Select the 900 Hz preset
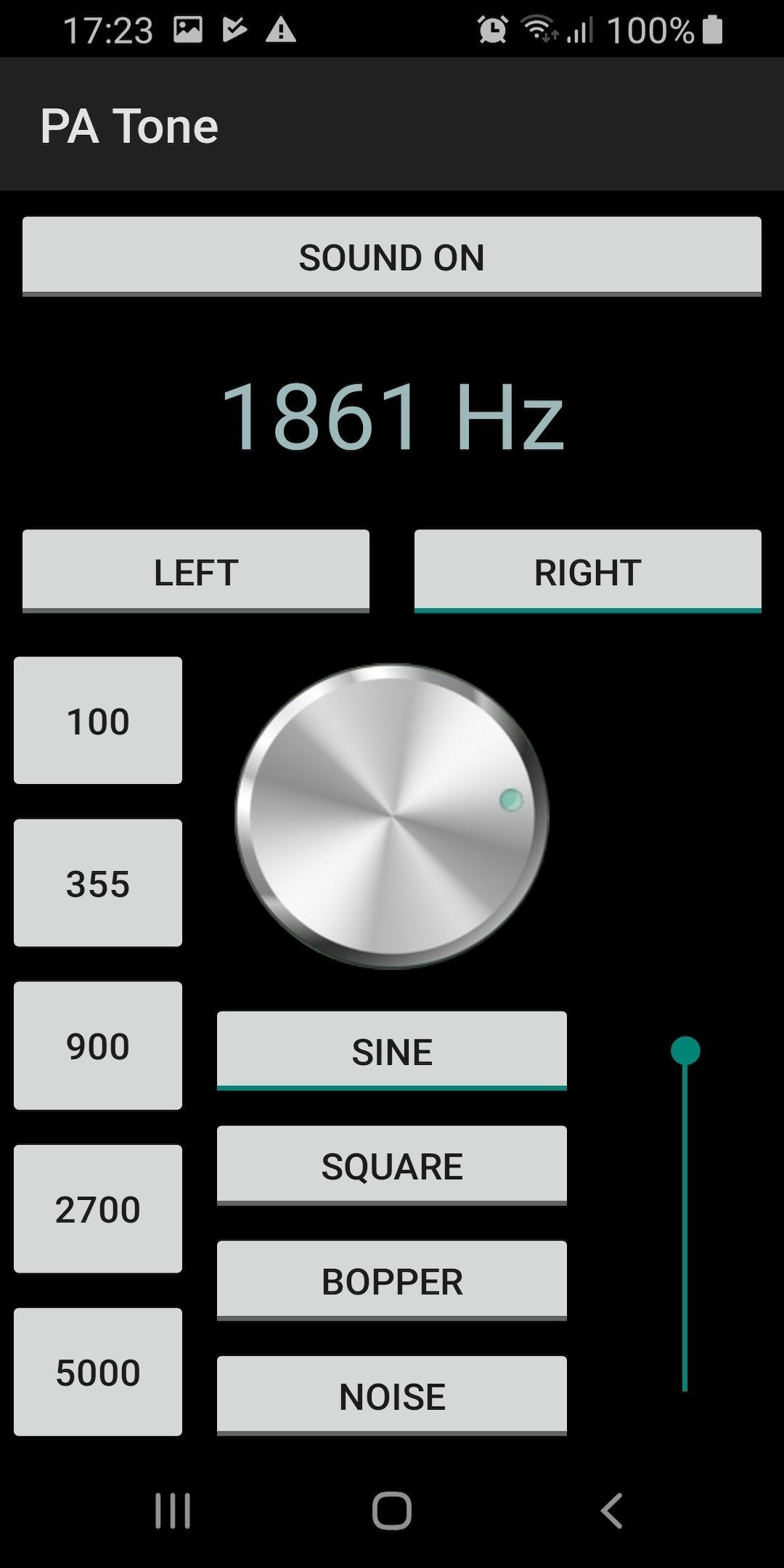Screen dimensions: 784x1568 pyautogui.click(x=97, y=1045)
